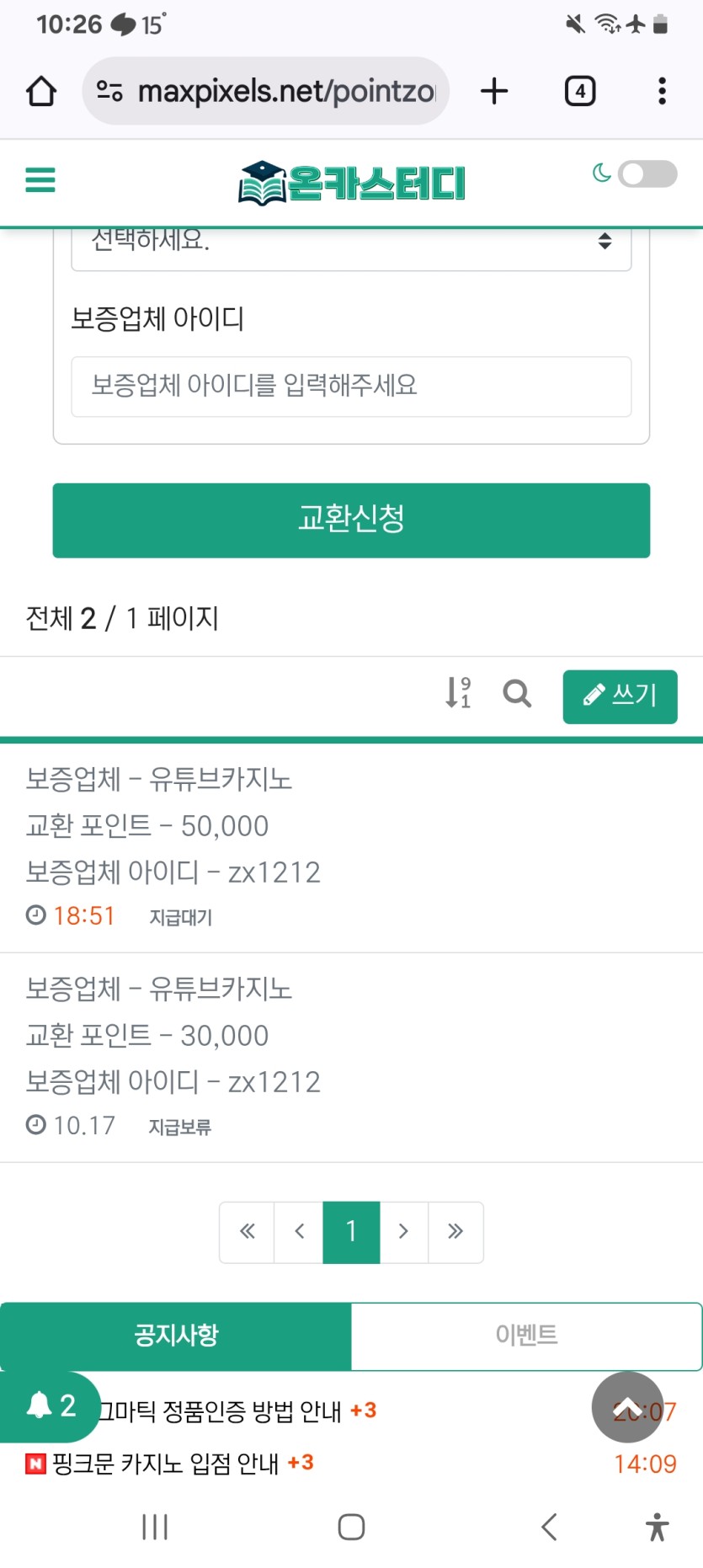The height and width of the screenshot is (1568, 703).
Task: Open the board search icon
Action: (x=517, y=694)
